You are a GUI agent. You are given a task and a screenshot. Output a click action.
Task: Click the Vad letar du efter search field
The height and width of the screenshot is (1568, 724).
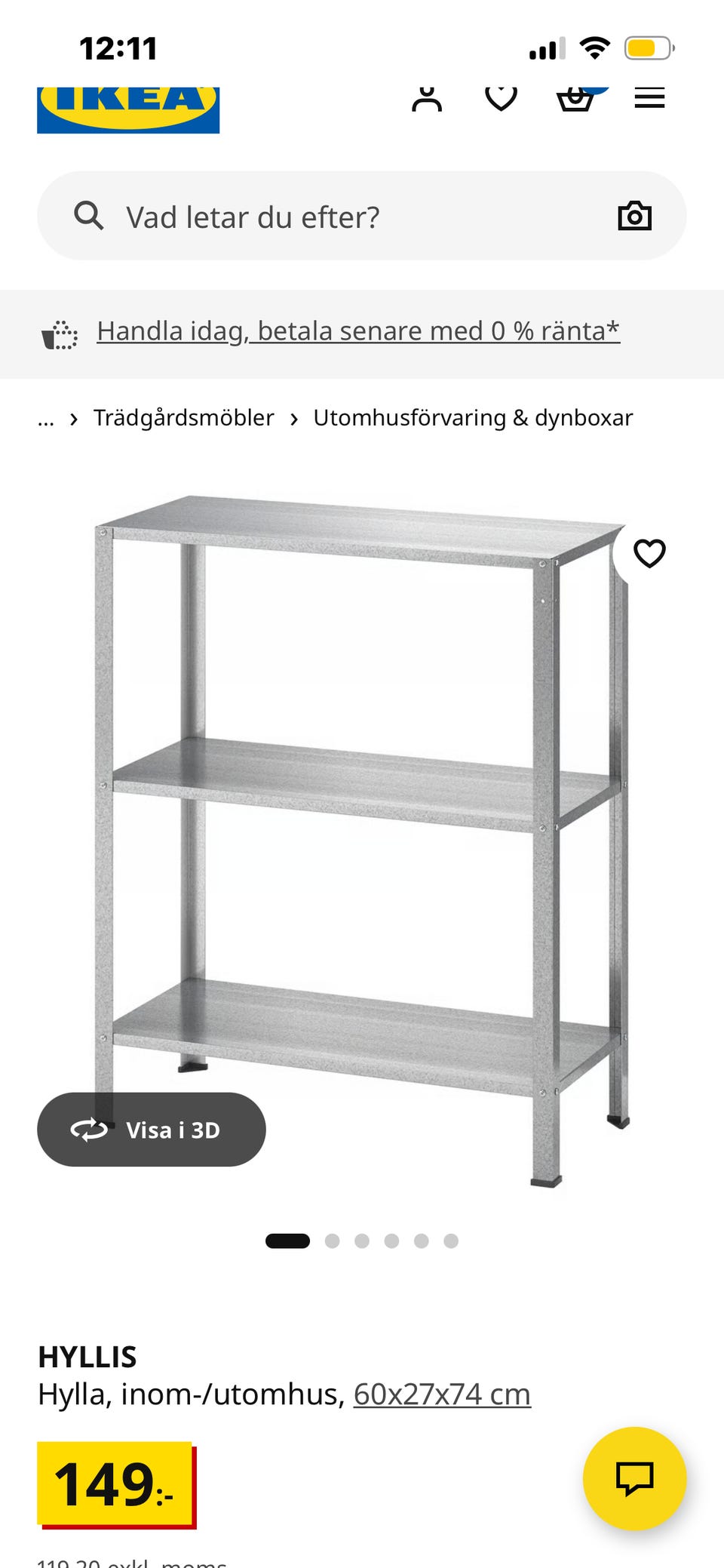click(x=253, y=216)
